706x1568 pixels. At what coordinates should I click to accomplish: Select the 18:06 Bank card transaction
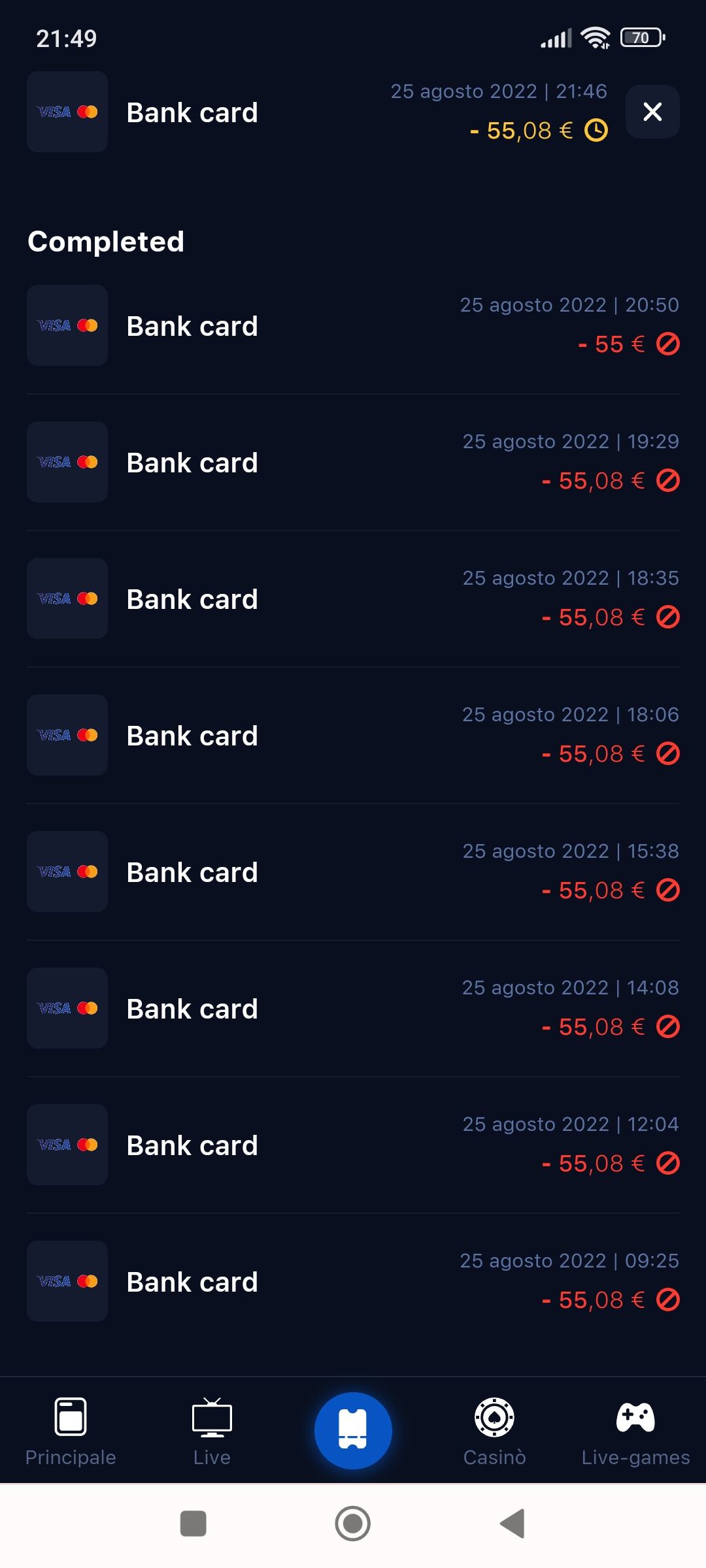click(353, 735)
